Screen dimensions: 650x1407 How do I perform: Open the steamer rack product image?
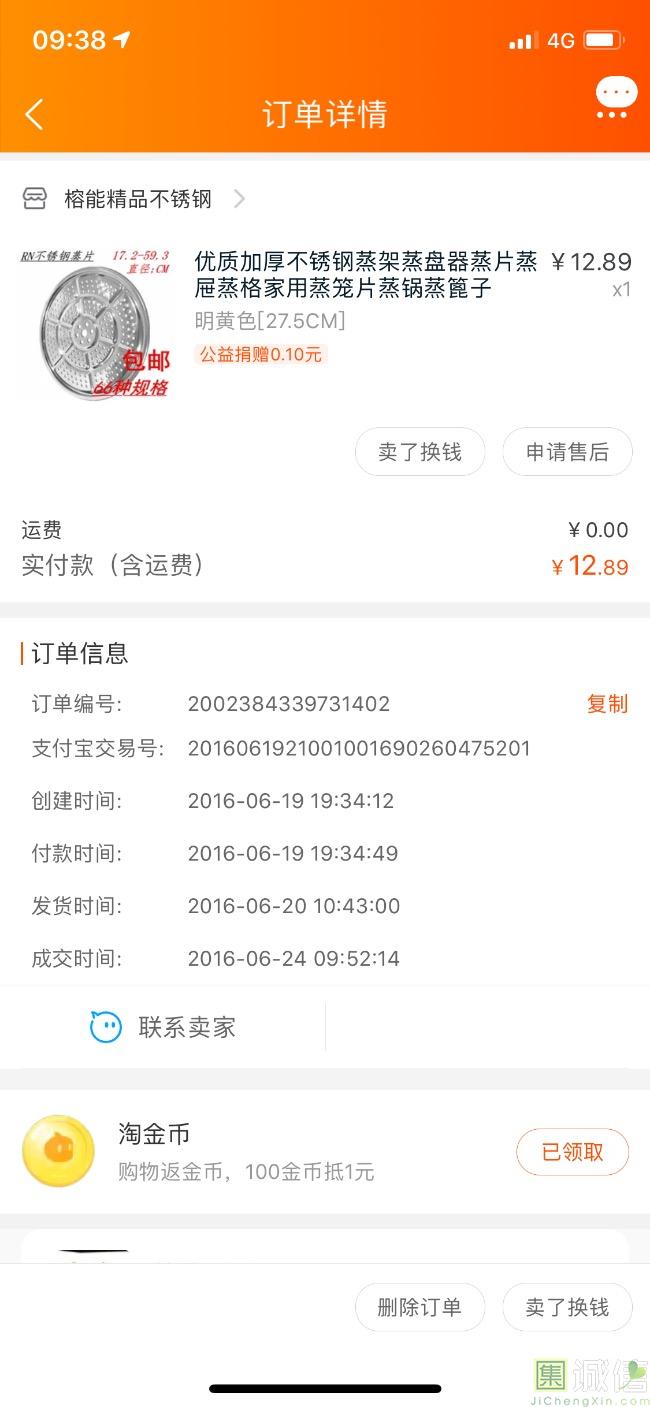(96, 324)
